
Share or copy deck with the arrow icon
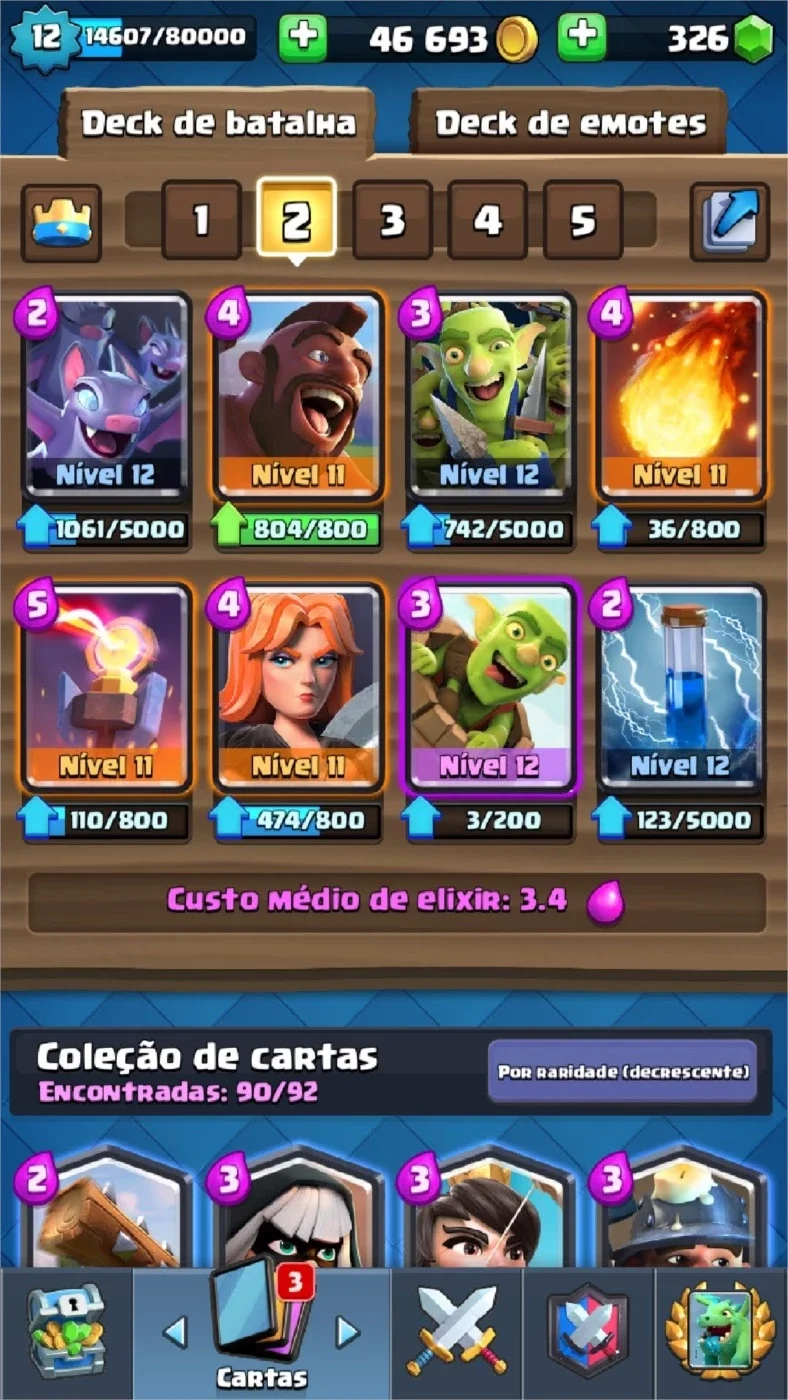pos(730,221)
